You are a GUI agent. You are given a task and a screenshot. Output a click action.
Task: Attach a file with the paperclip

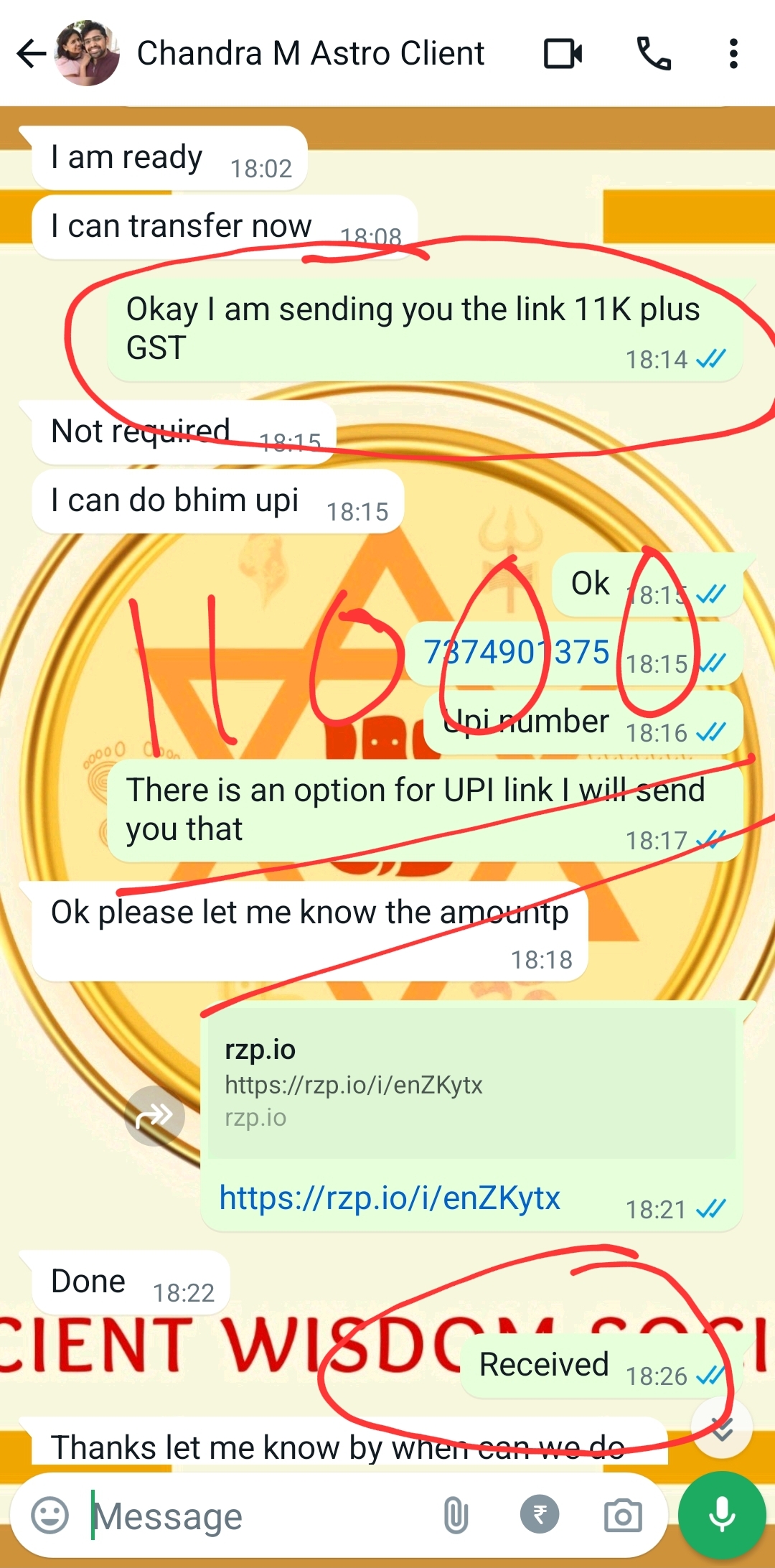pyautogui.click(x=456, y=1516)
